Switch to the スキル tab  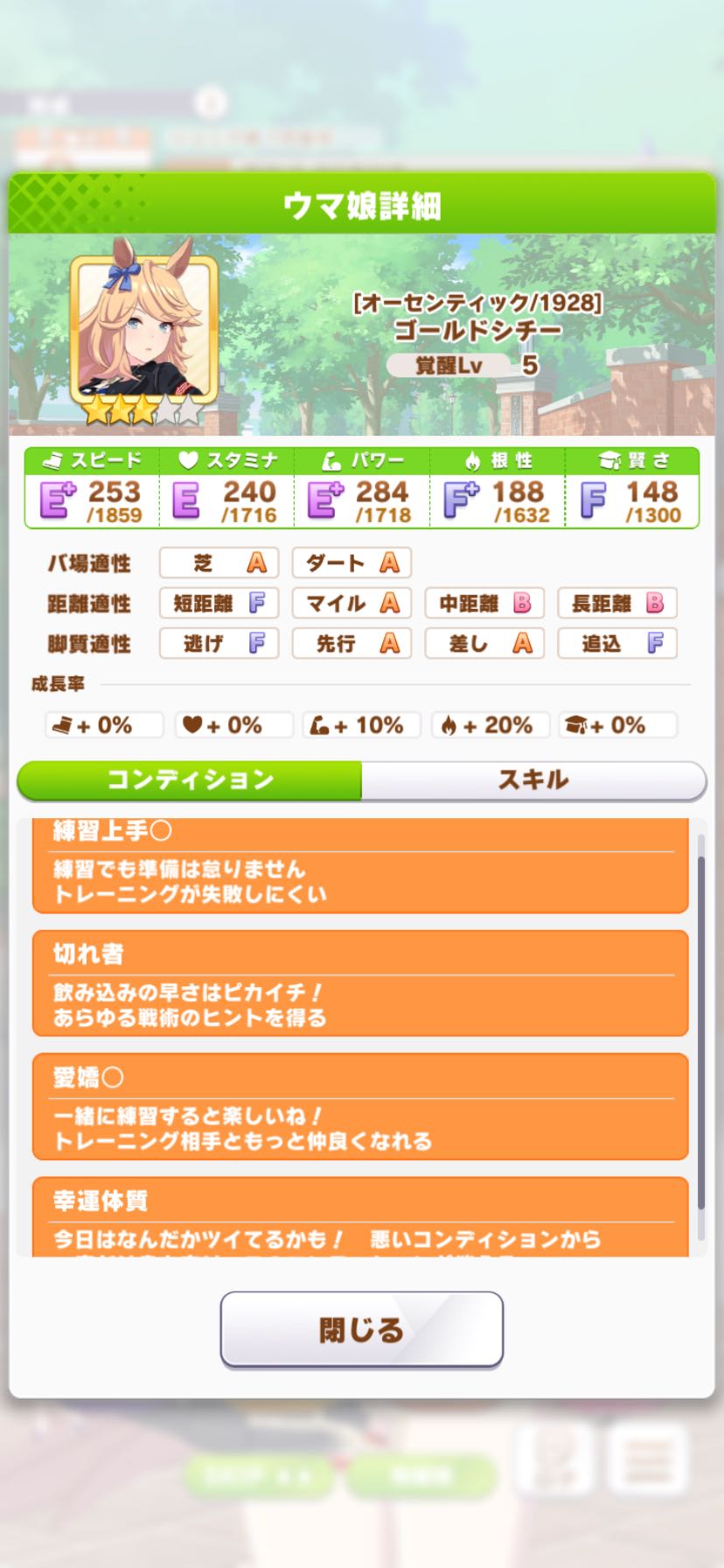tap(533, 780)
